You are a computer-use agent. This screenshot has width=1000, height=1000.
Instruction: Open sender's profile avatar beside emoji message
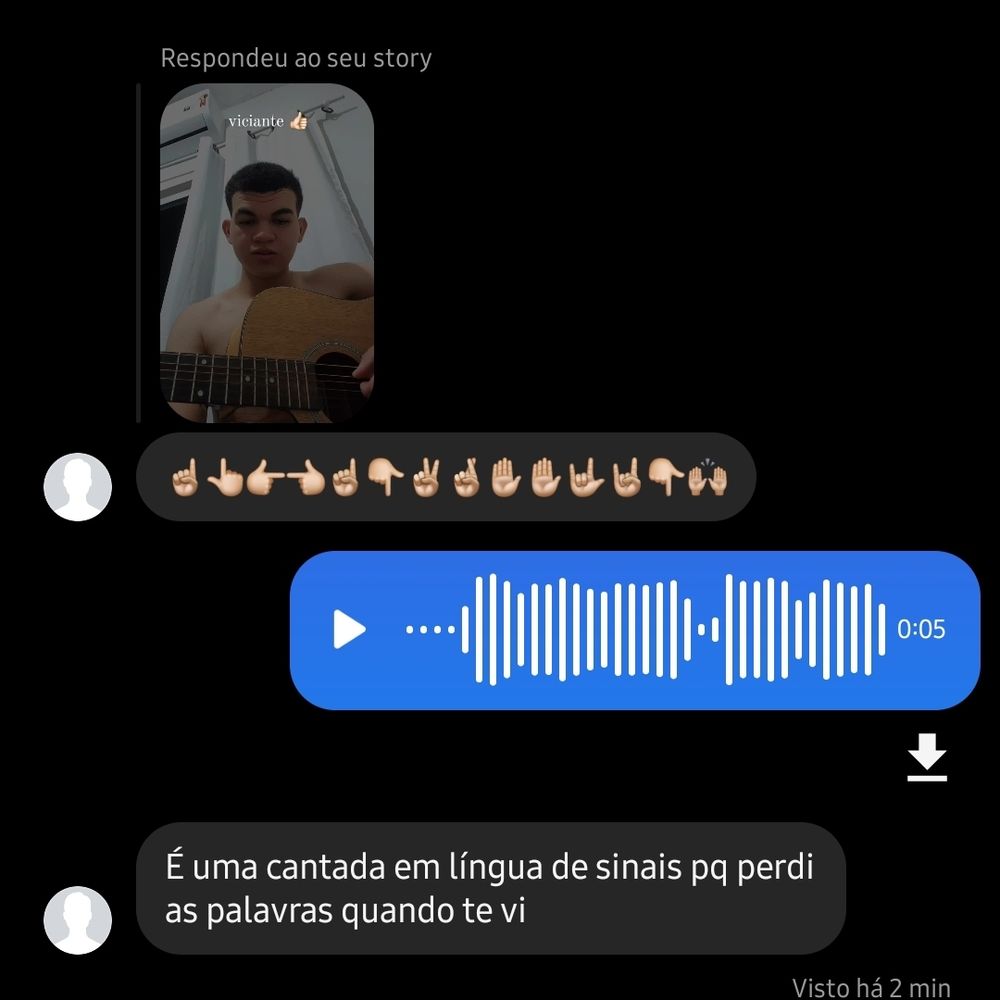coord(78,487)
